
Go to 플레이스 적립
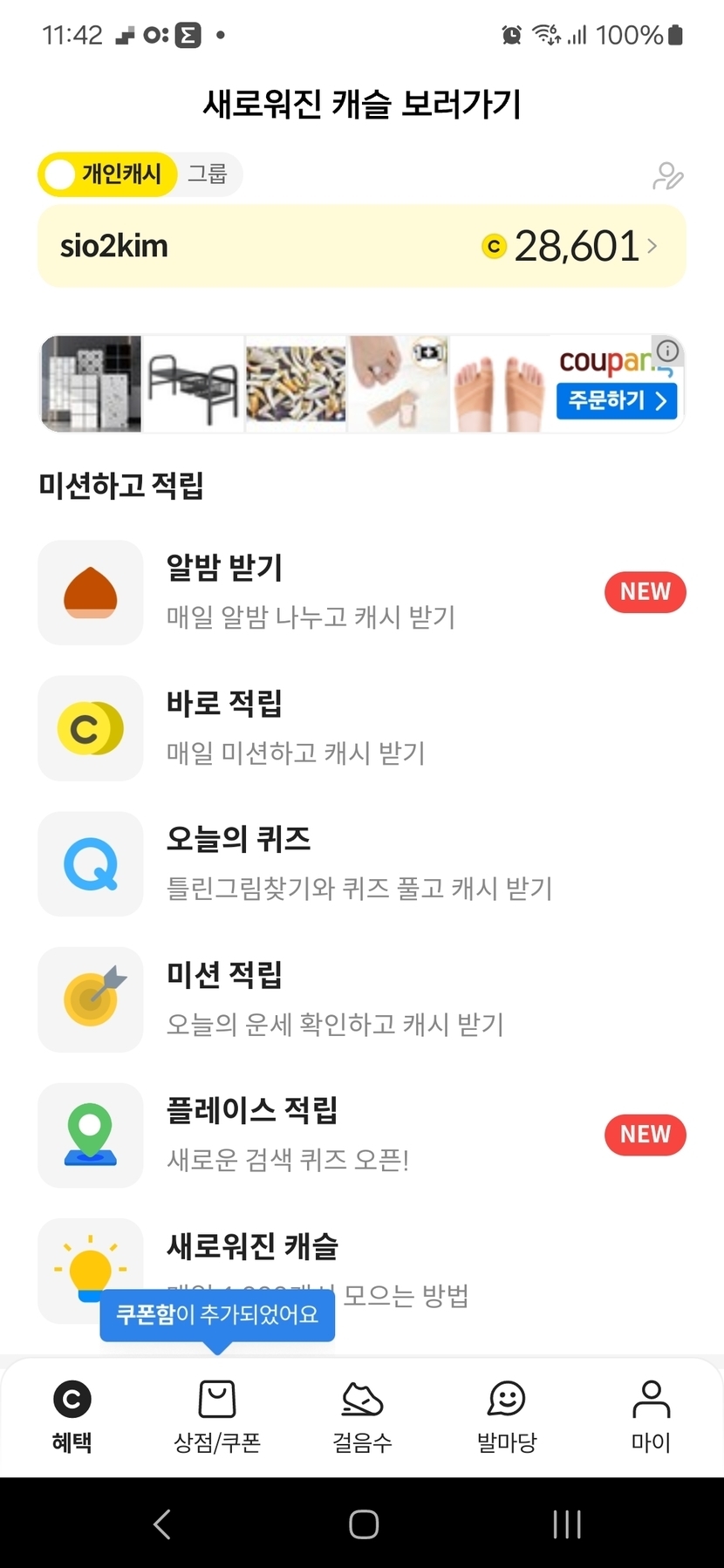pos(361,1135)
